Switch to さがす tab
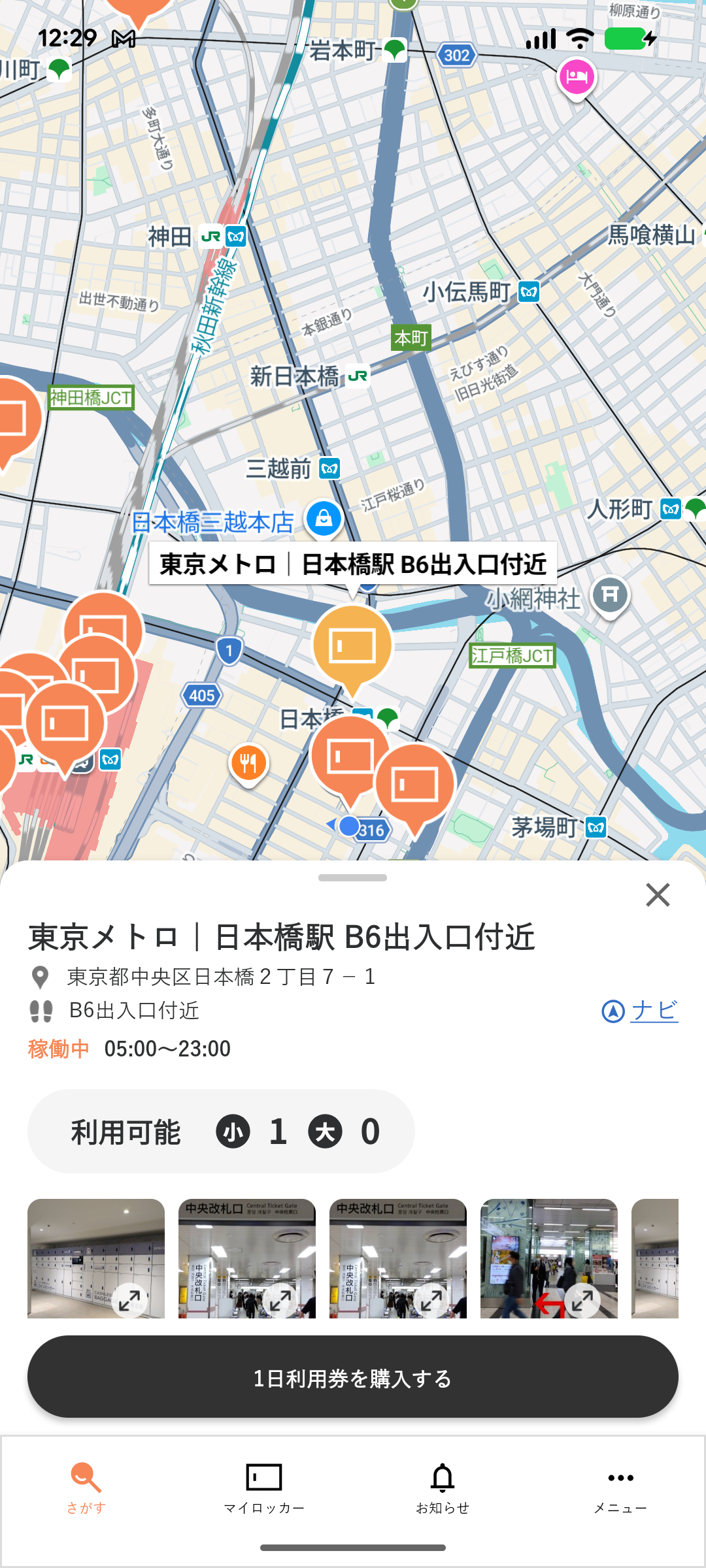The image size is (706, 1568). [86, 1486]
